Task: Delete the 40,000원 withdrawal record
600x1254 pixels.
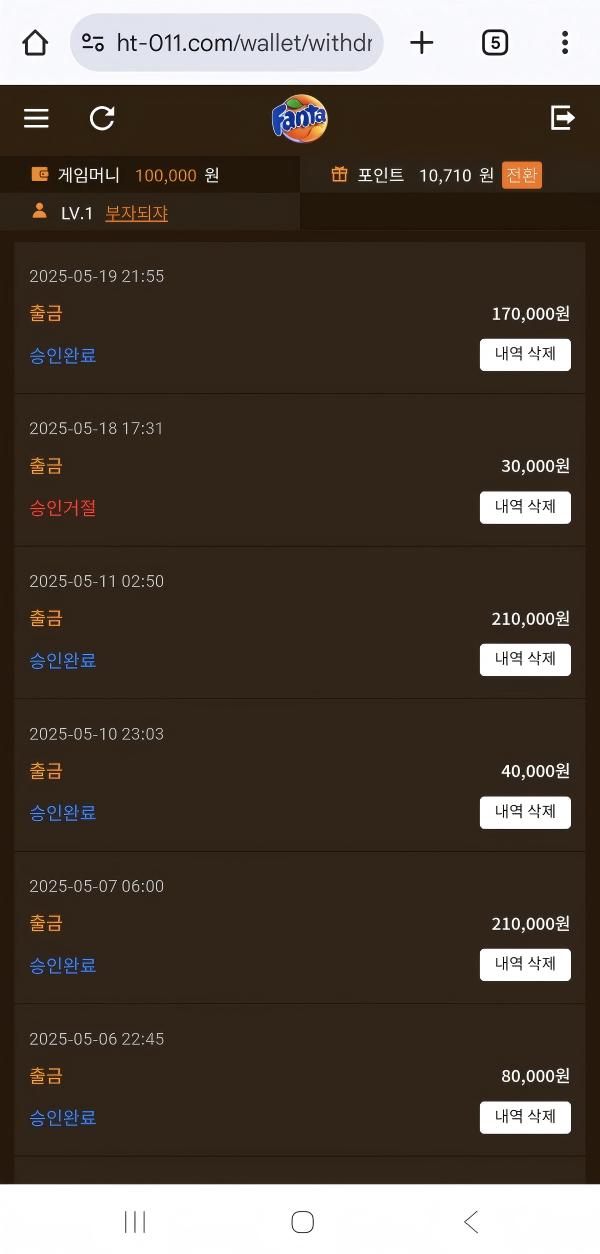Action: pos(525,812)
